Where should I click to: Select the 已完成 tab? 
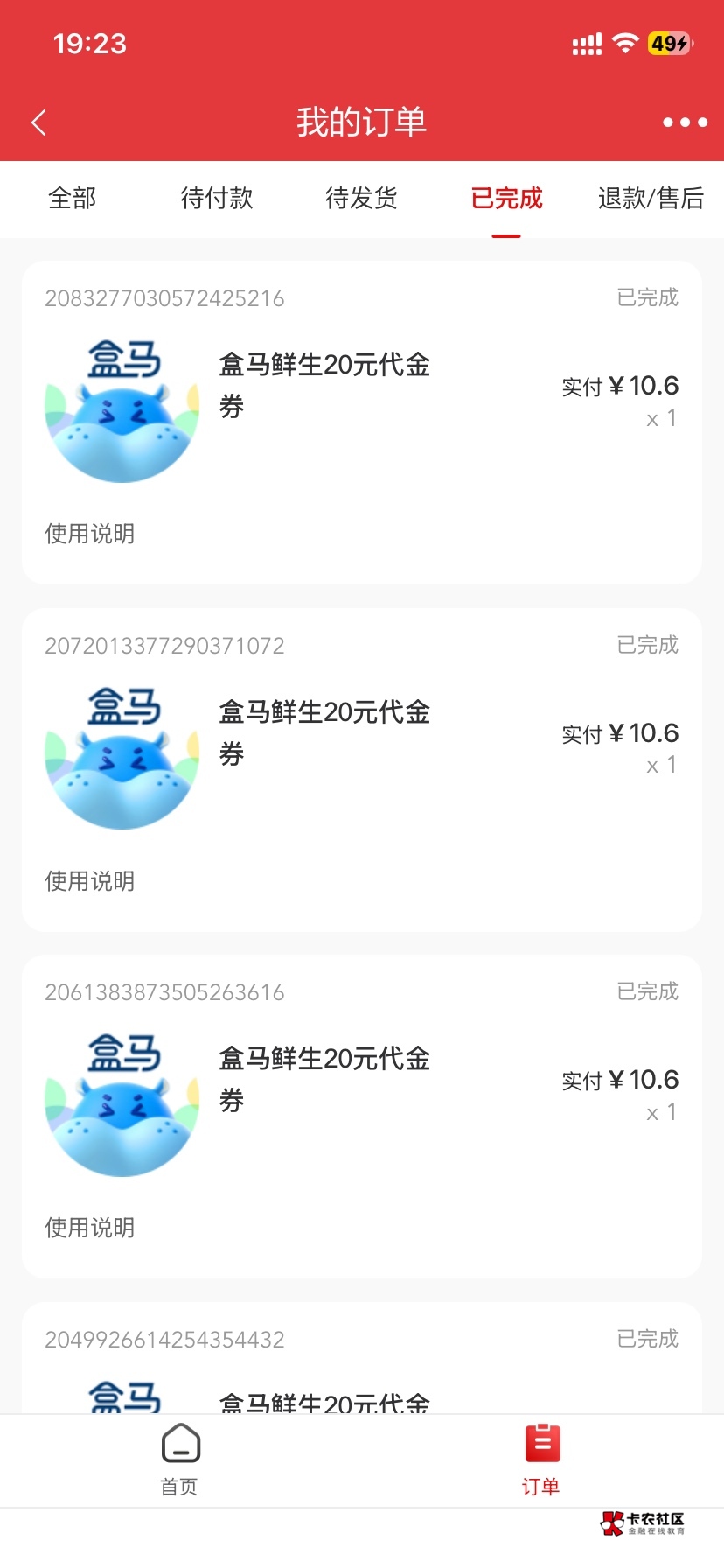506,199
